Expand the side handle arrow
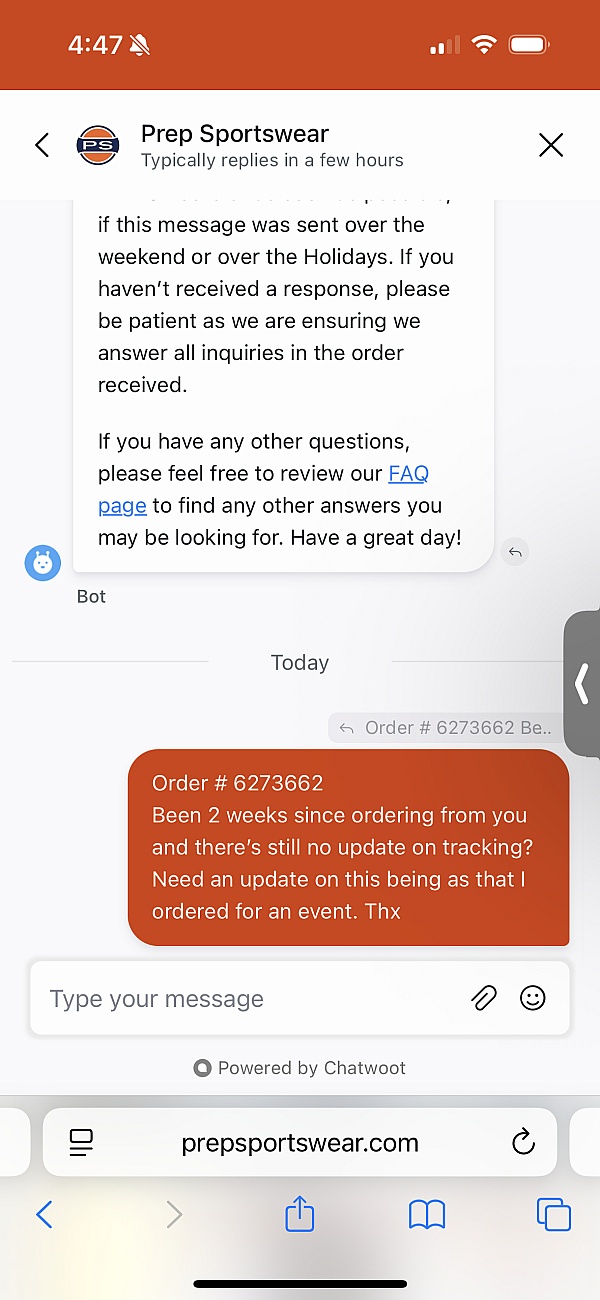600x1300 pixels. click(582, 685)
